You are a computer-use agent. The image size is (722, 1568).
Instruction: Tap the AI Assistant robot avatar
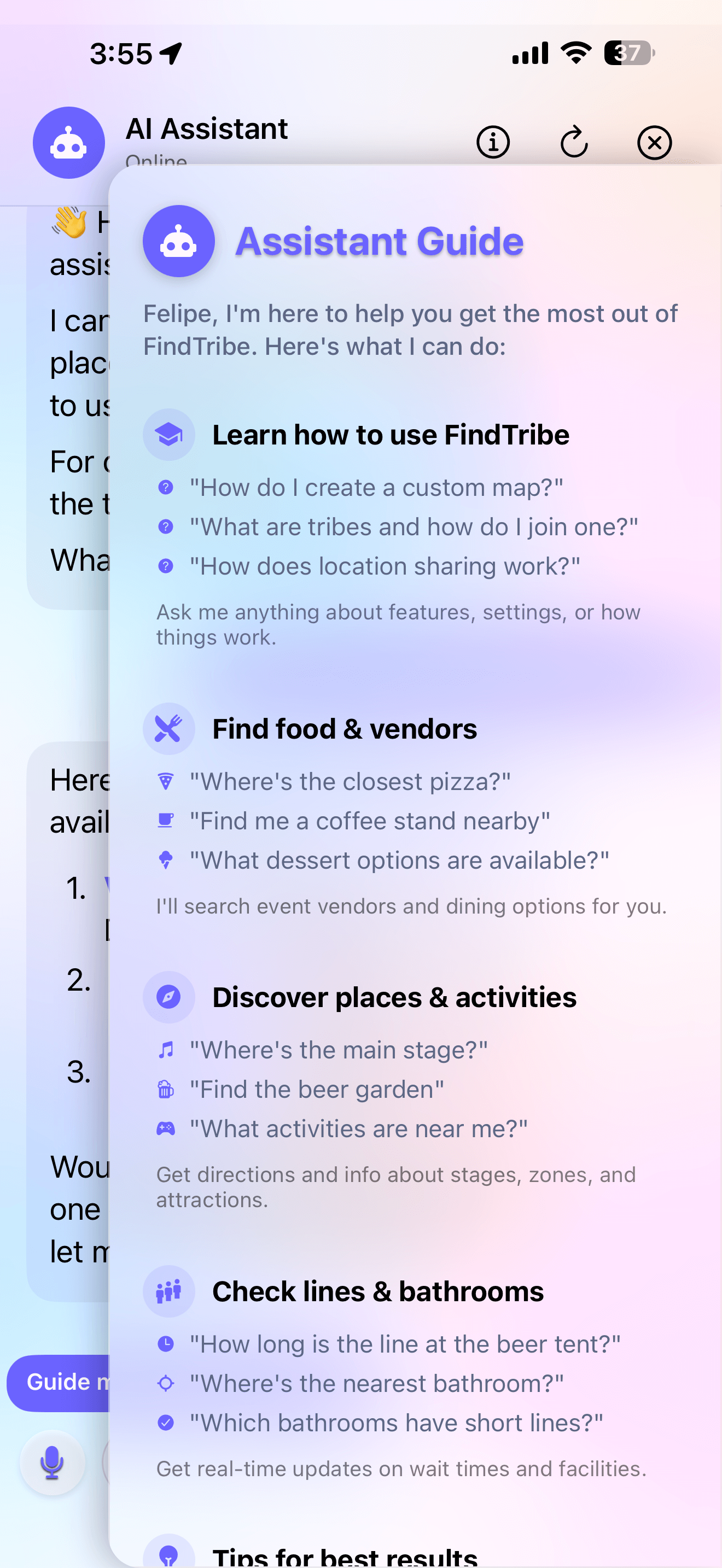tap(69, 143)
